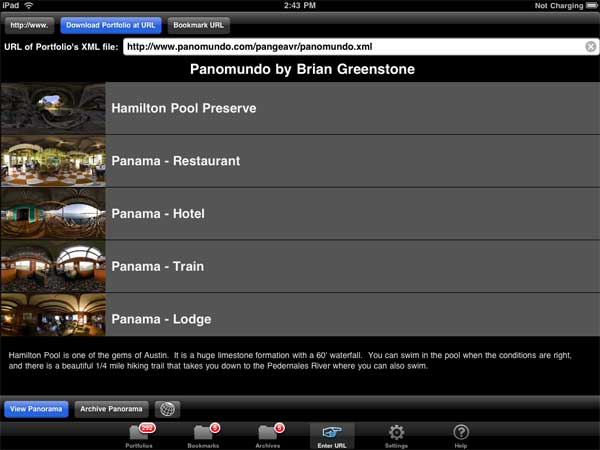Clear the URL text field
The width and height of the screenshot is (600, 450).
click(591, 47)
